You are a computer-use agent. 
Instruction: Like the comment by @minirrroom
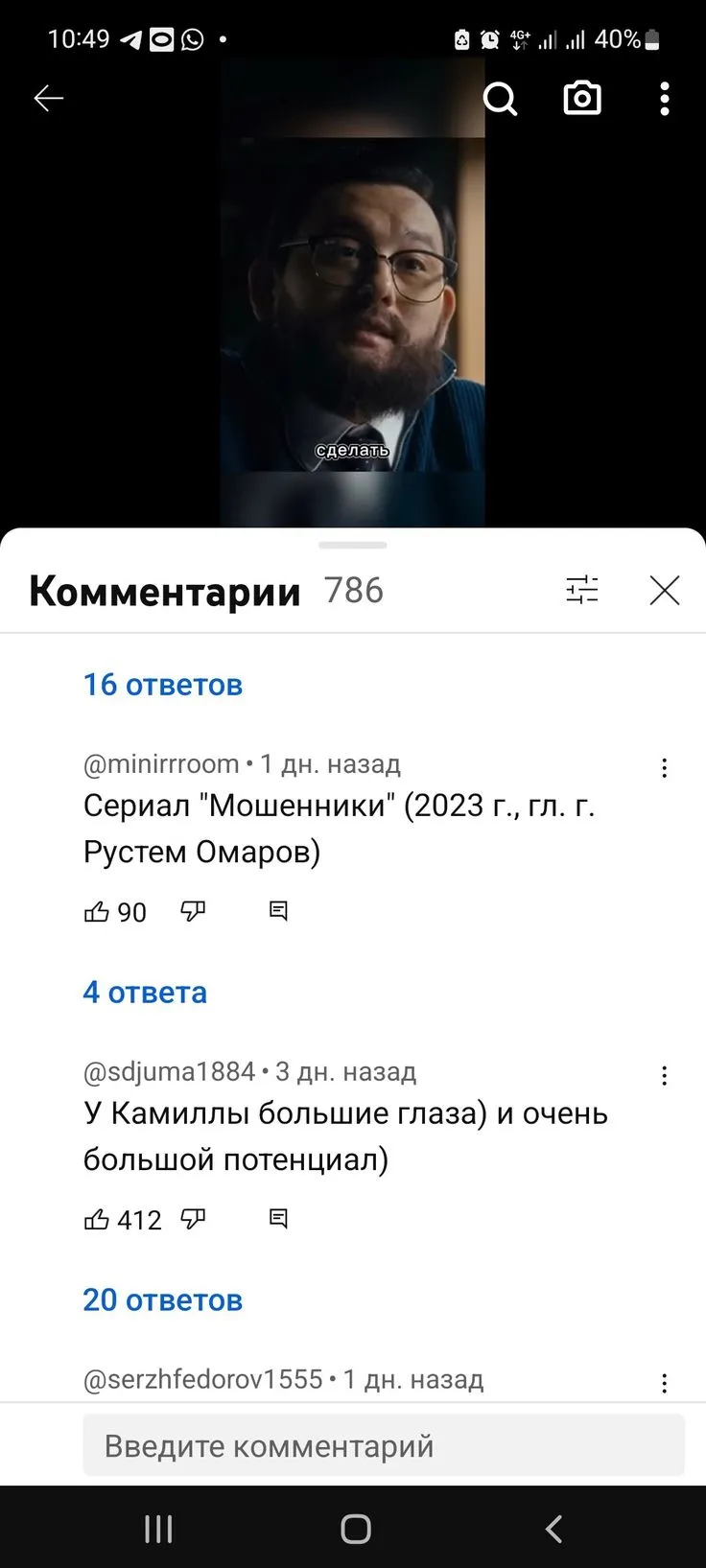click(97, 911)
